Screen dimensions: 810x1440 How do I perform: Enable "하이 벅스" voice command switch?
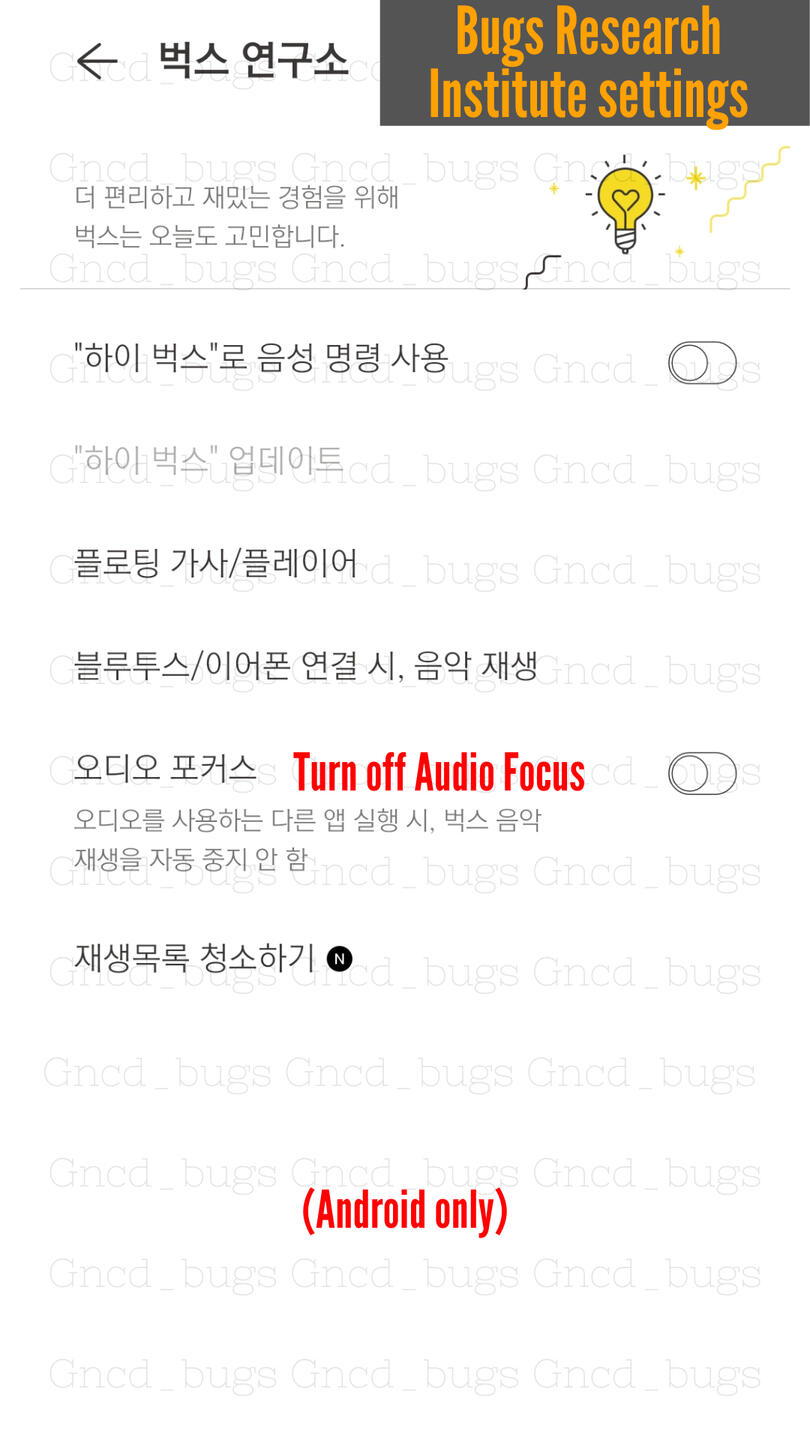(702, 363)
